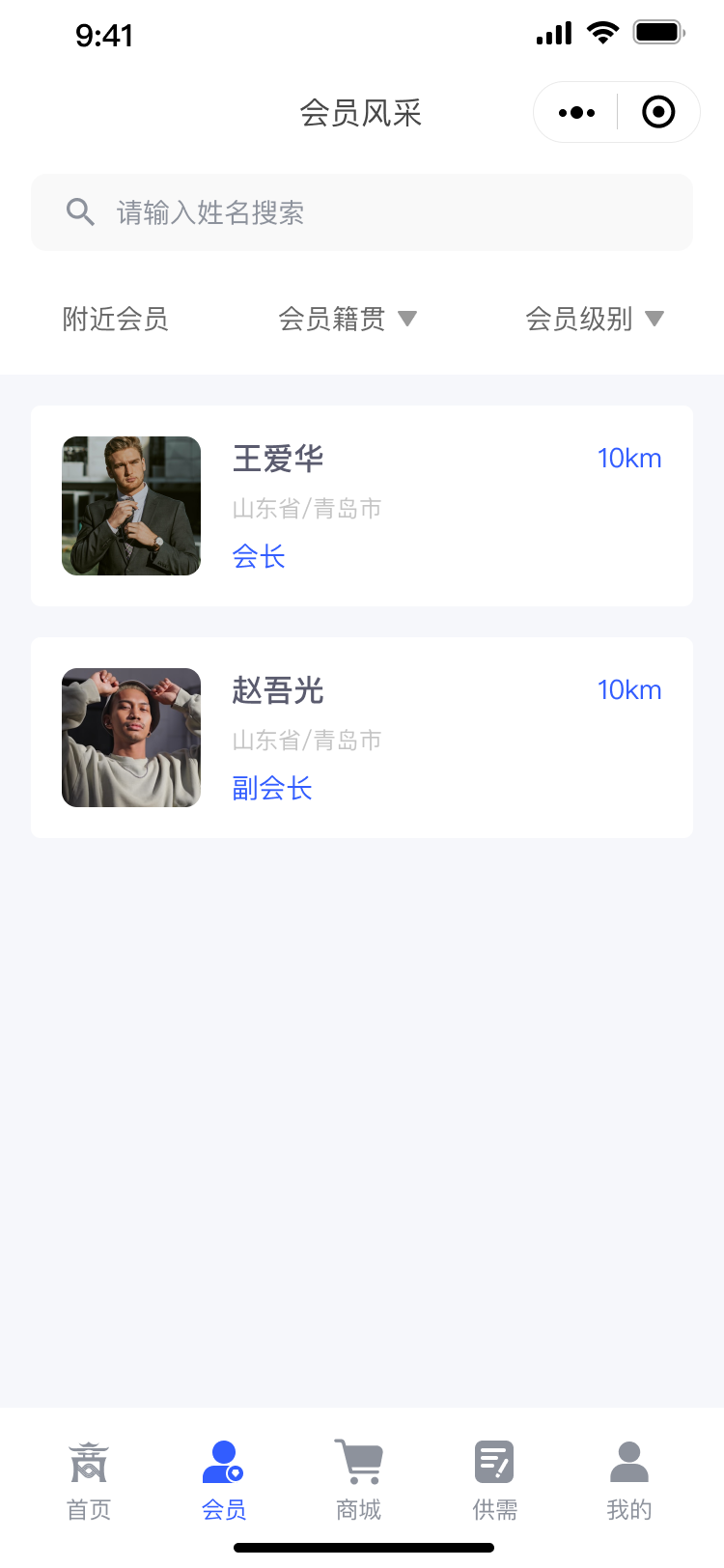Tap the name search field
Viewport: 724px width, 1568px height.
pyautogui.click(x=362, y=212)
